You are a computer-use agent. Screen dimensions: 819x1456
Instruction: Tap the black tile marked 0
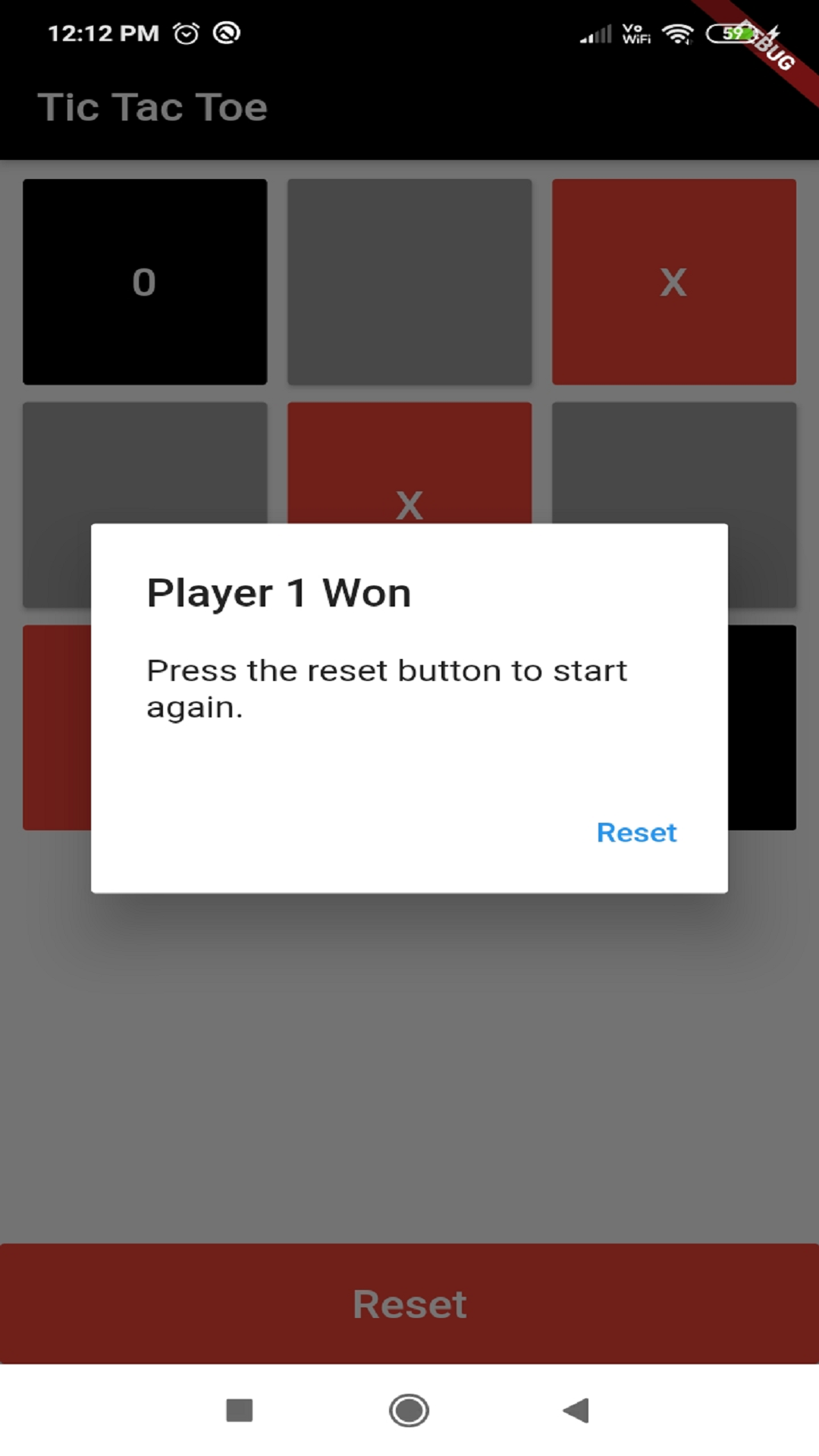[145, 282]
